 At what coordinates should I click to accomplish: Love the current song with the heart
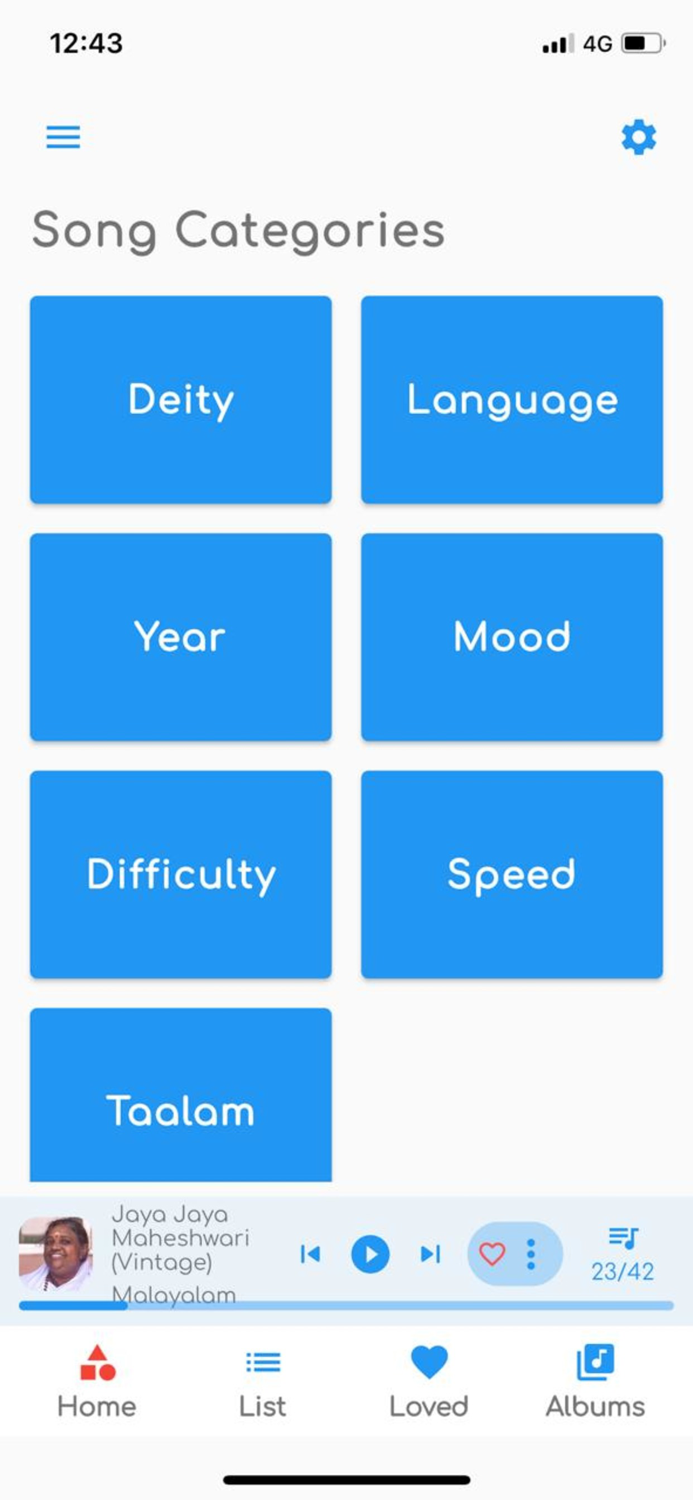point(492,1254)
